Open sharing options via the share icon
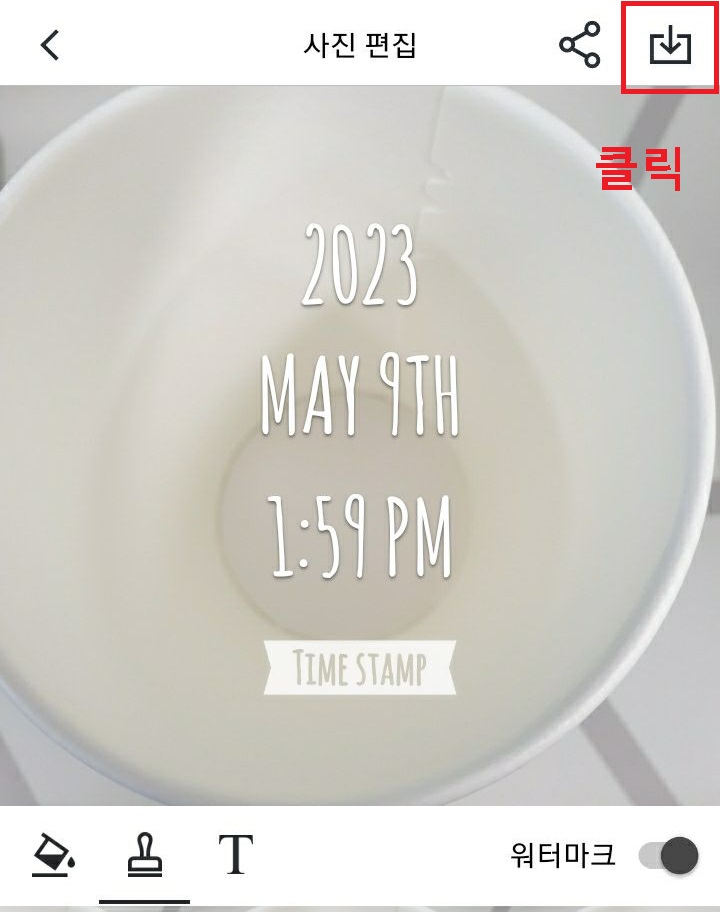This screenshot has width=720, height=912. pyautogui.click(x=578, y=44)
